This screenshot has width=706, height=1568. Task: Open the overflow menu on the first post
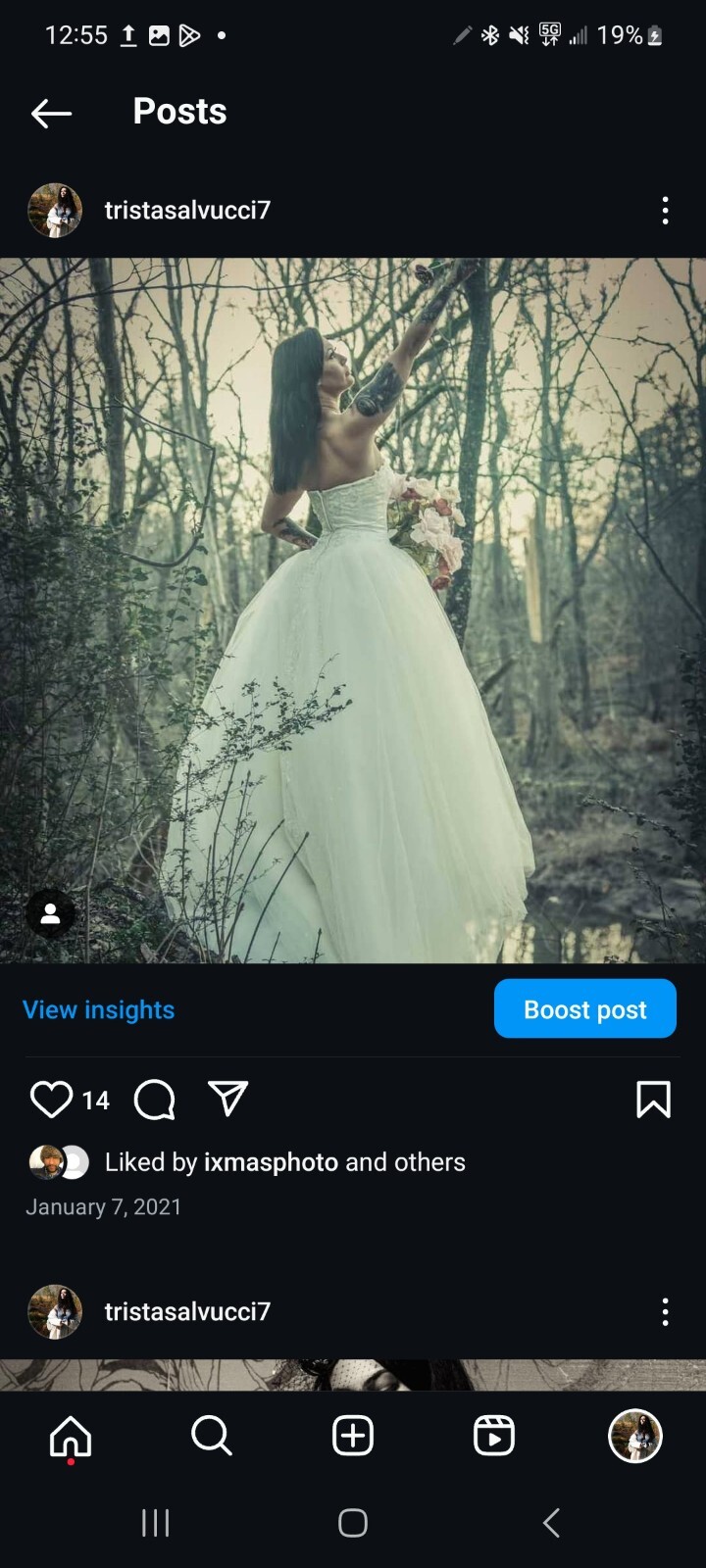coord(665,211)
